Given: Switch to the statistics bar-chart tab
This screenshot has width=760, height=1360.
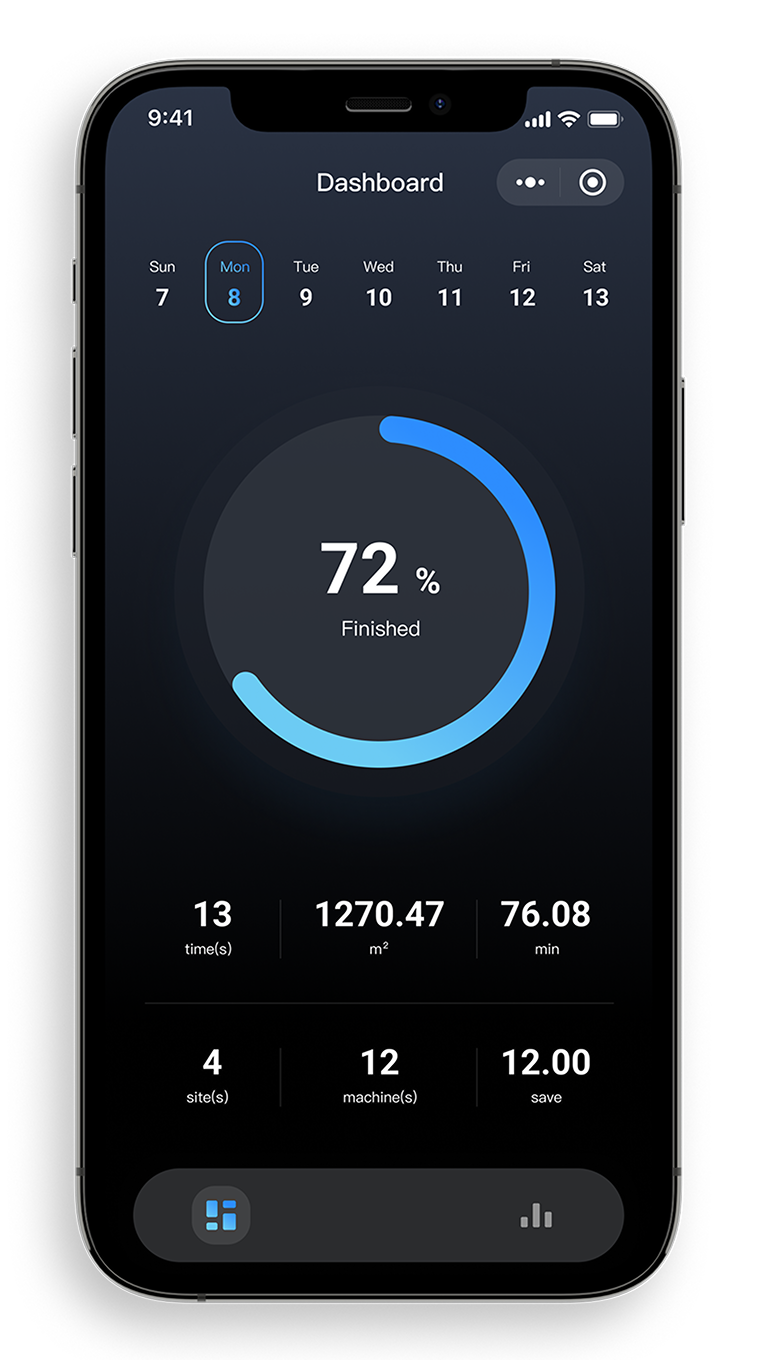Looking at the screenshot, I should pyautogui.click(x=536, y=1215).
